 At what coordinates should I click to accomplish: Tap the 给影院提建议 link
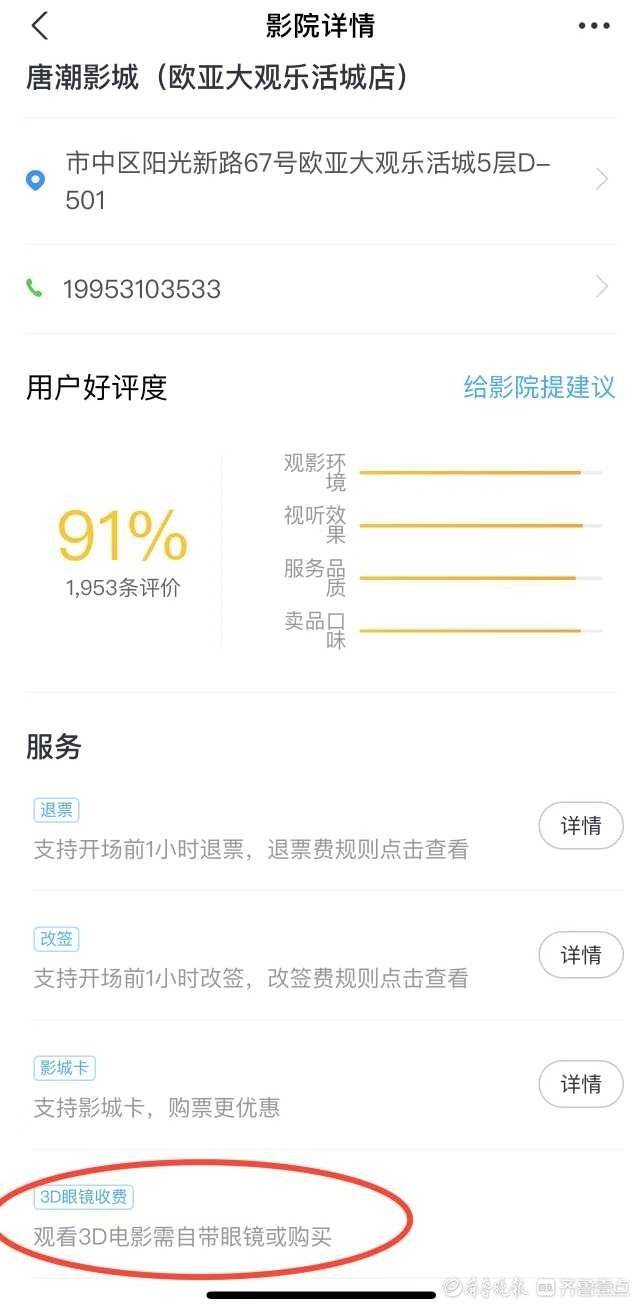click(539, 387)
